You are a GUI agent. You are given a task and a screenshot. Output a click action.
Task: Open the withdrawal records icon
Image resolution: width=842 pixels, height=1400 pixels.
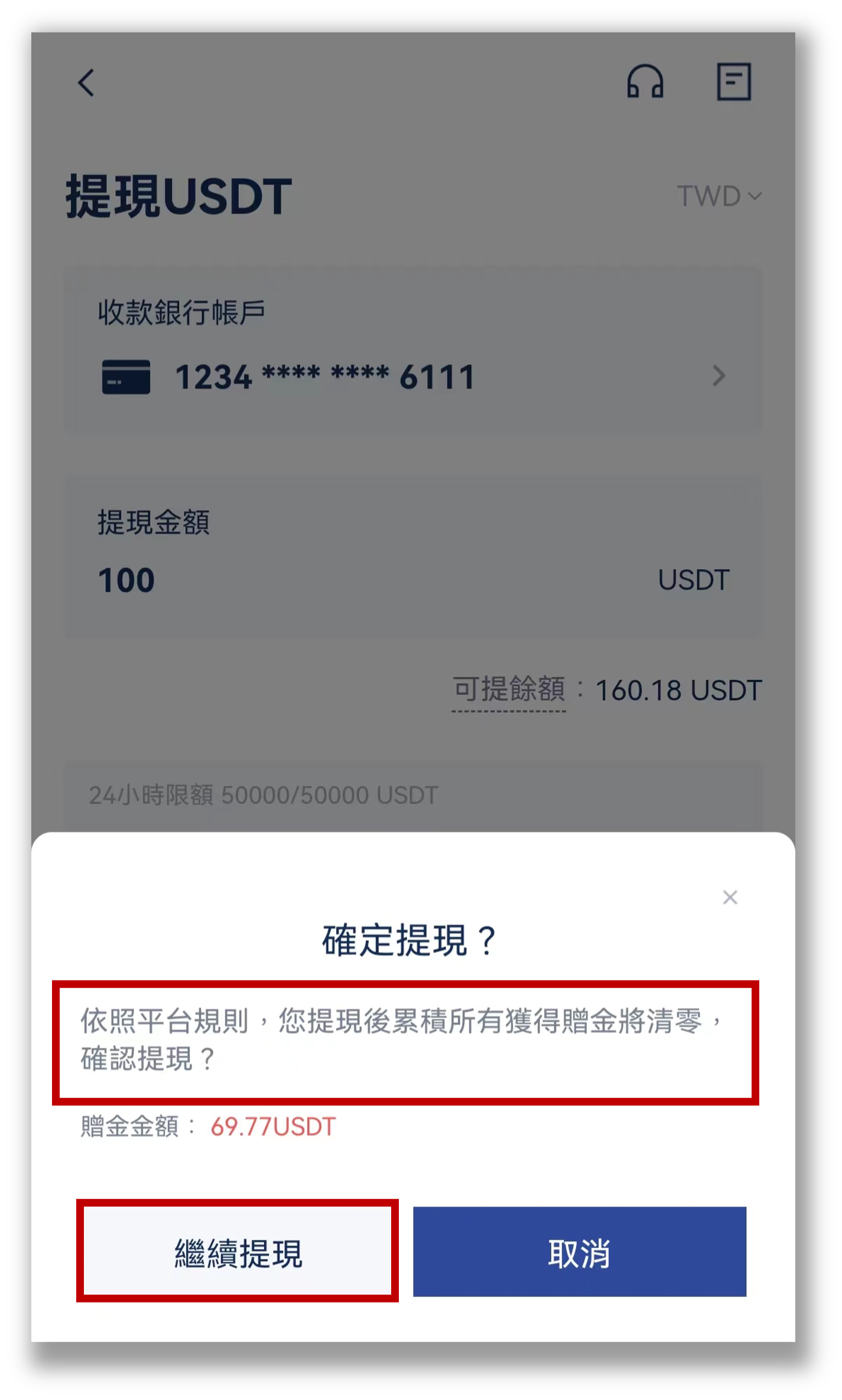click(x=733, y=82)
